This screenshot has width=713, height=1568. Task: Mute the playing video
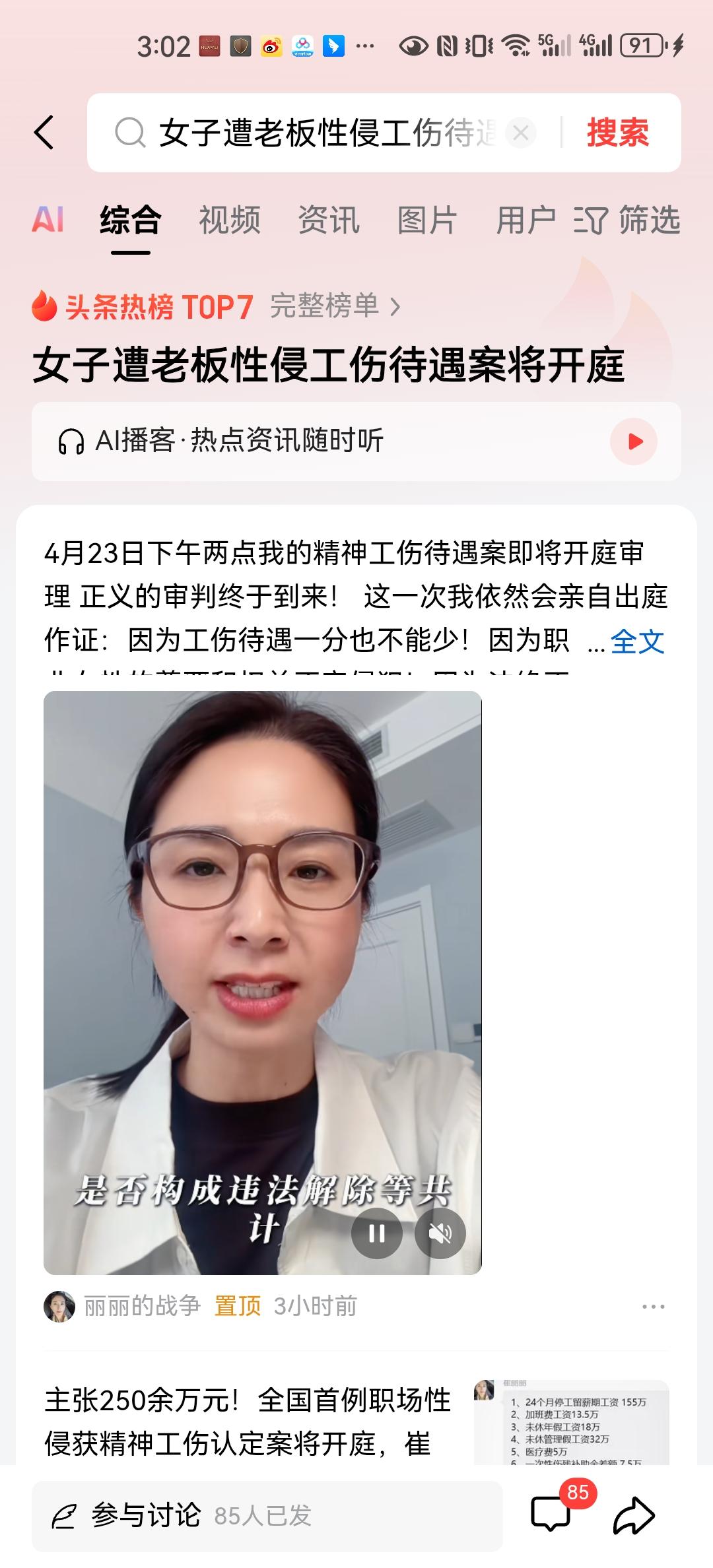pos(440,1232)
